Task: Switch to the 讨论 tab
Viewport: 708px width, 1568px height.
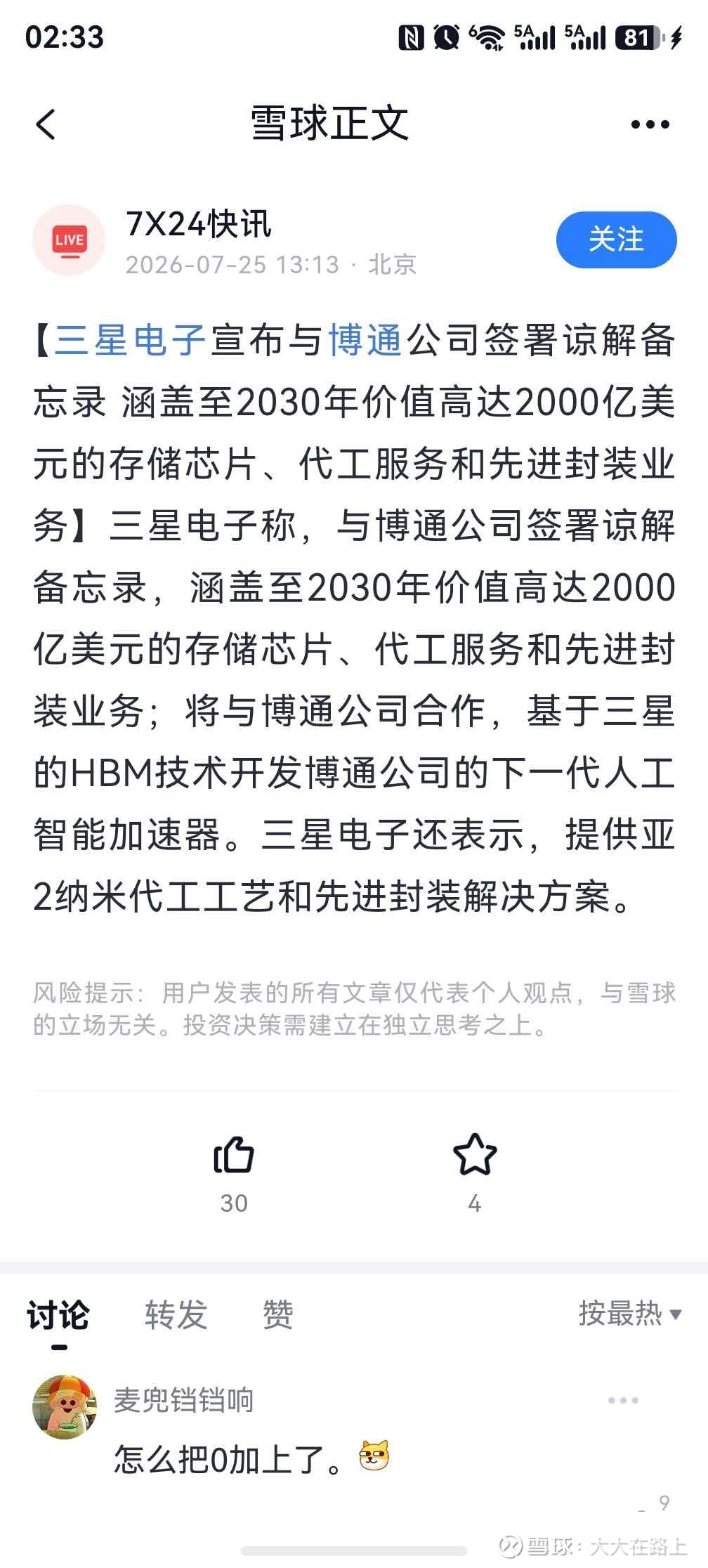Action: tap(59, 1315)
